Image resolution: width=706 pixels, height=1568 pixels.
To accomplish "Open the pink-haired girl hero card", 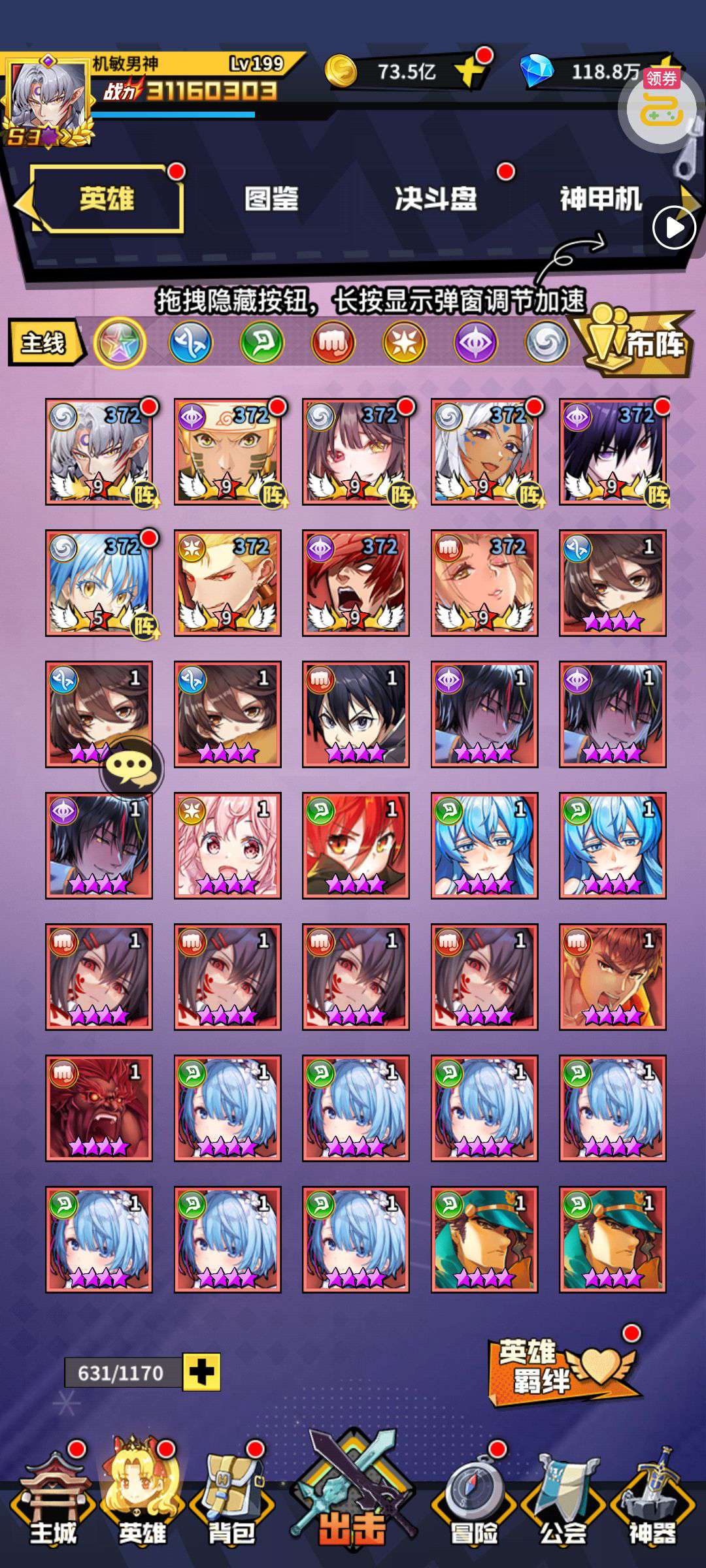I will pyautogui.click(x=227, y=845).
